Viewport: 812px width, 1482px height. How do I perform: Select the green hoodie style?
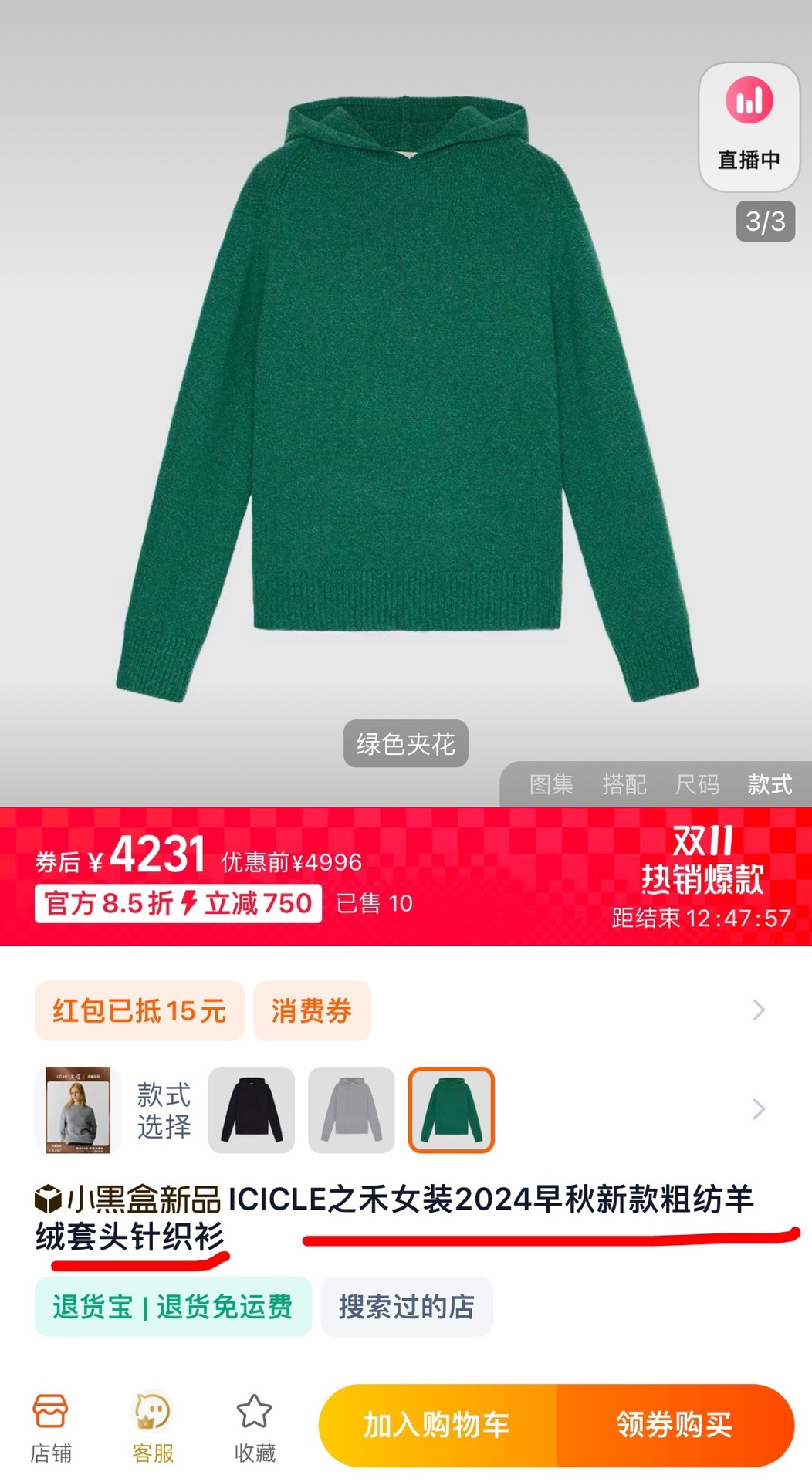[x=451, y=1110]
